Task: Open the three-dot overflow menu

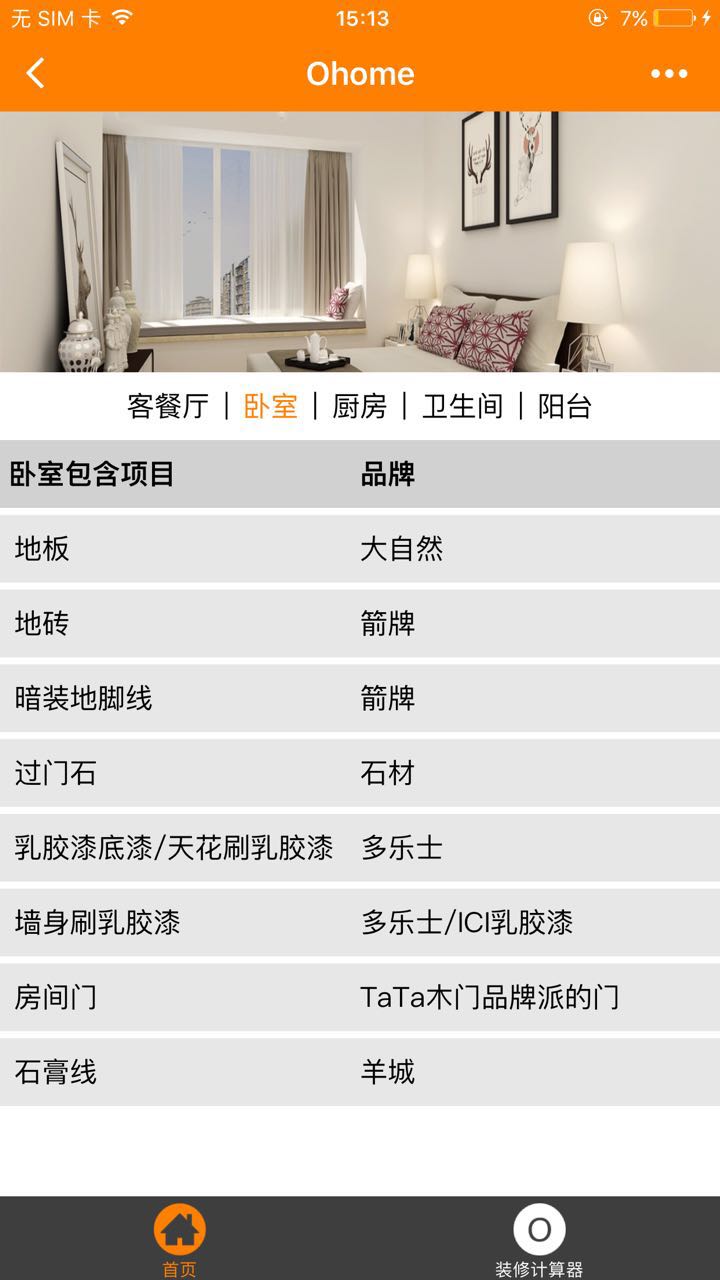Action: pos(668,73)
